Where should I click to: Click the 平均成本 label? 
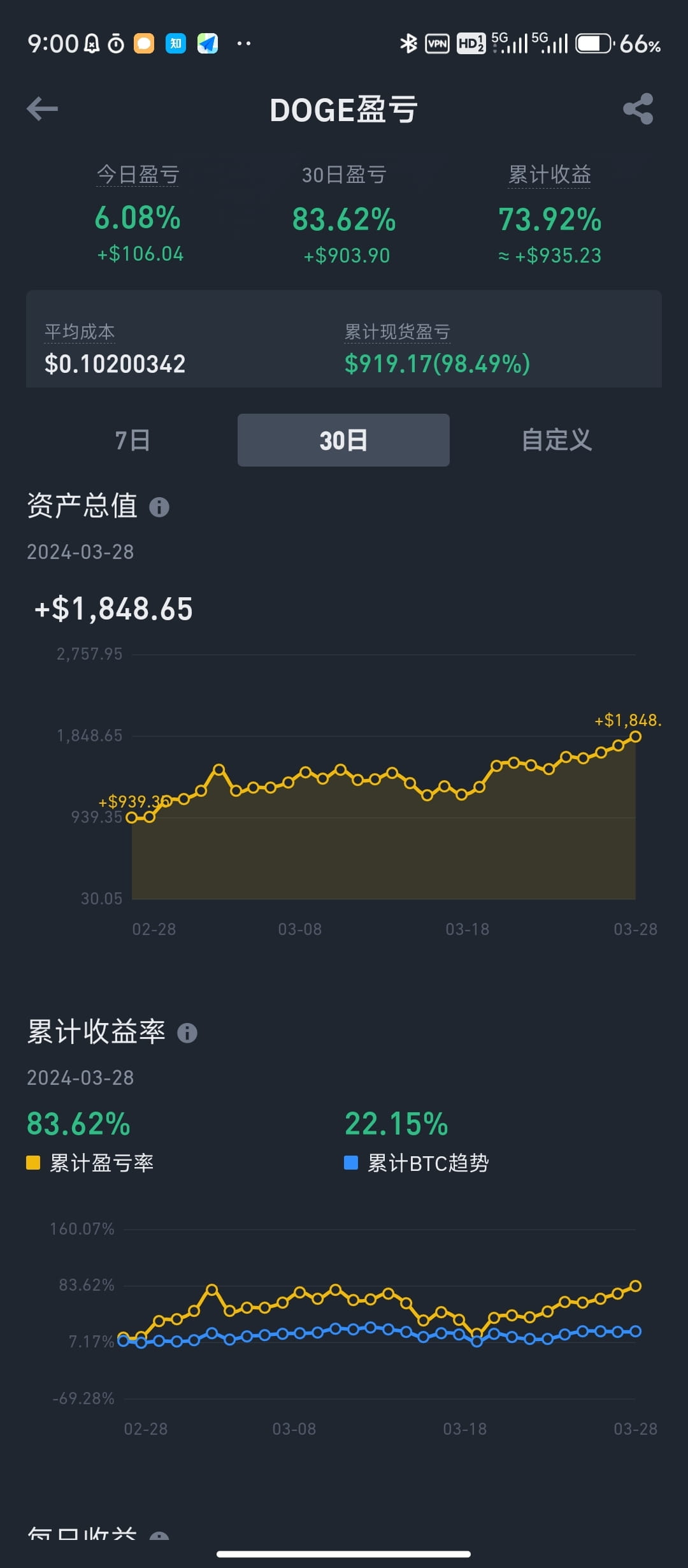(80, 331)
